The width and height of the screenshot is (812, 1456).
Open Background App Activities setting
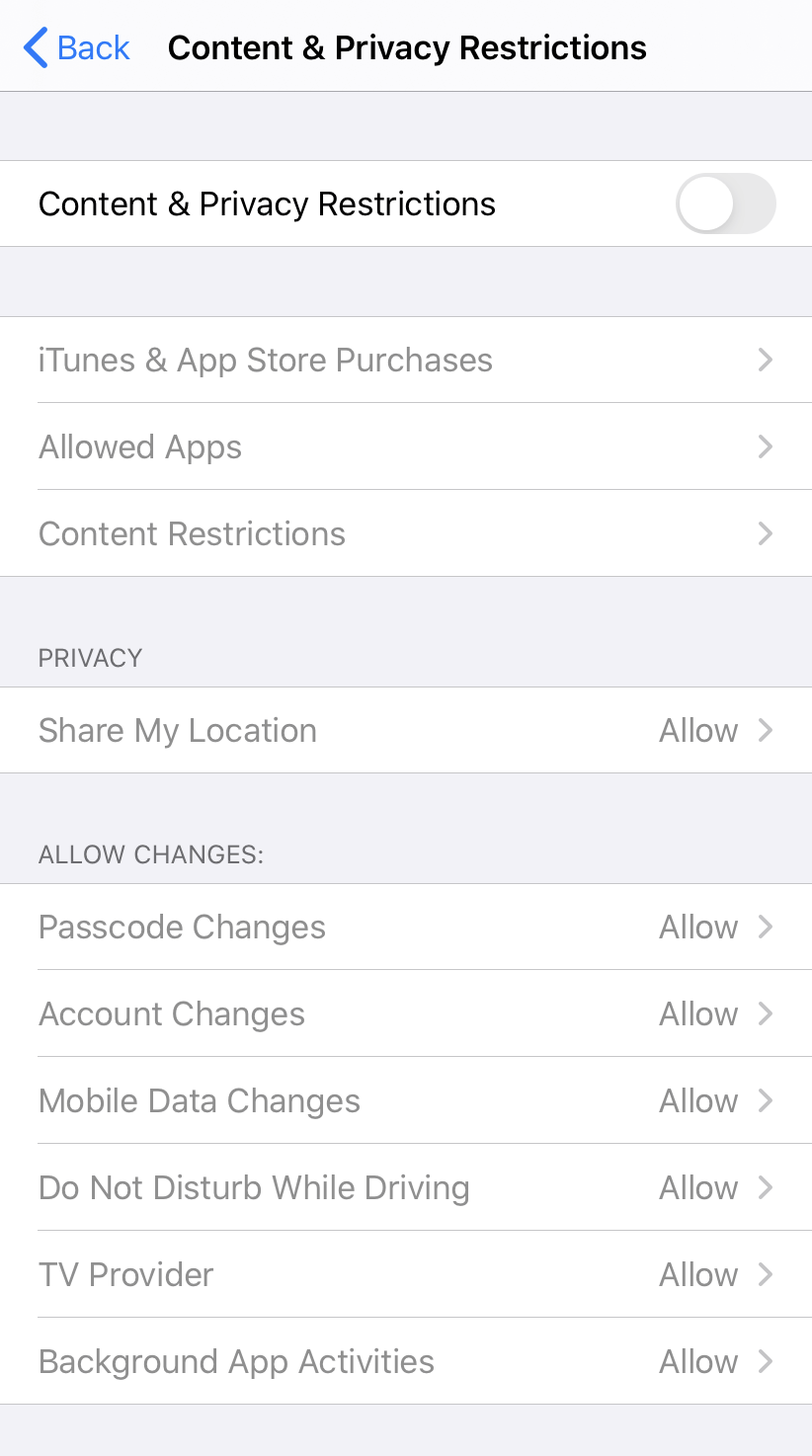click(x=405, y=1361)
